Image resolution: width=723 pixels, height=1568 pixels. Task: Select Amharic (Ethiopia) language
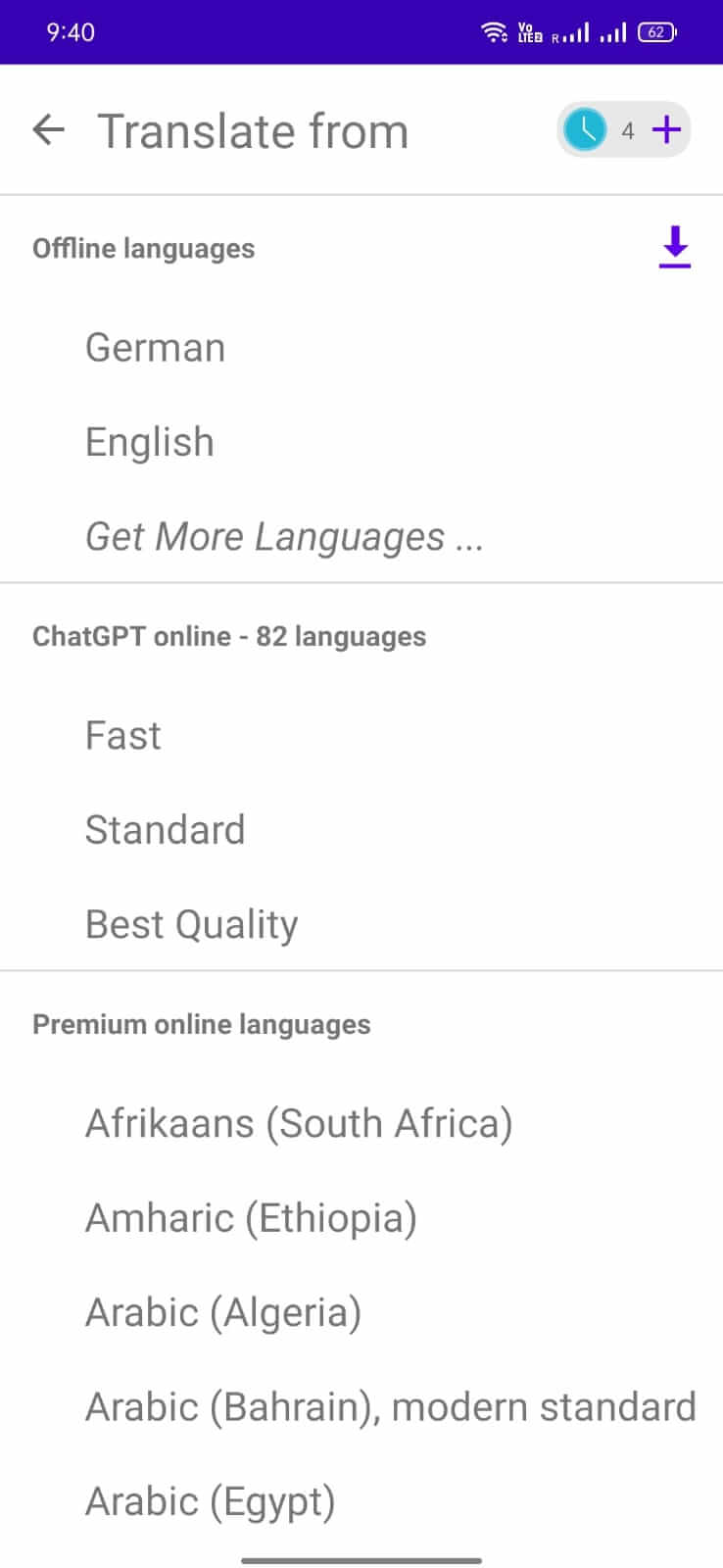[251, 1217]
